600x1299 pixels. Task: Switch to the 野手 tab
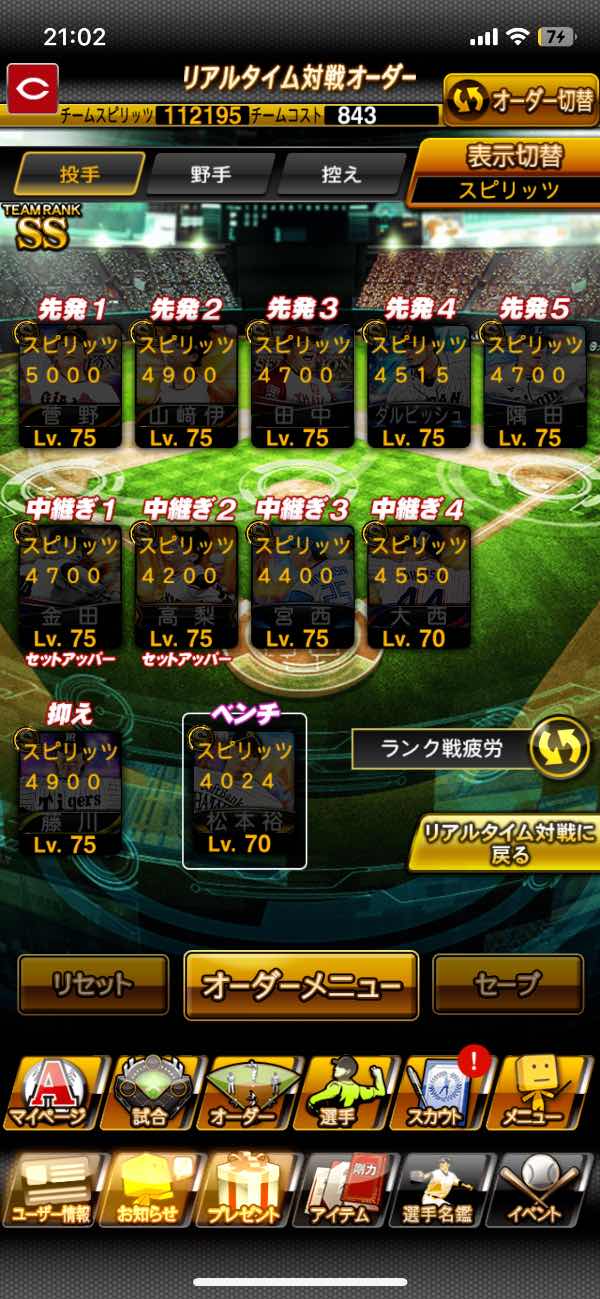click(210, 174)
